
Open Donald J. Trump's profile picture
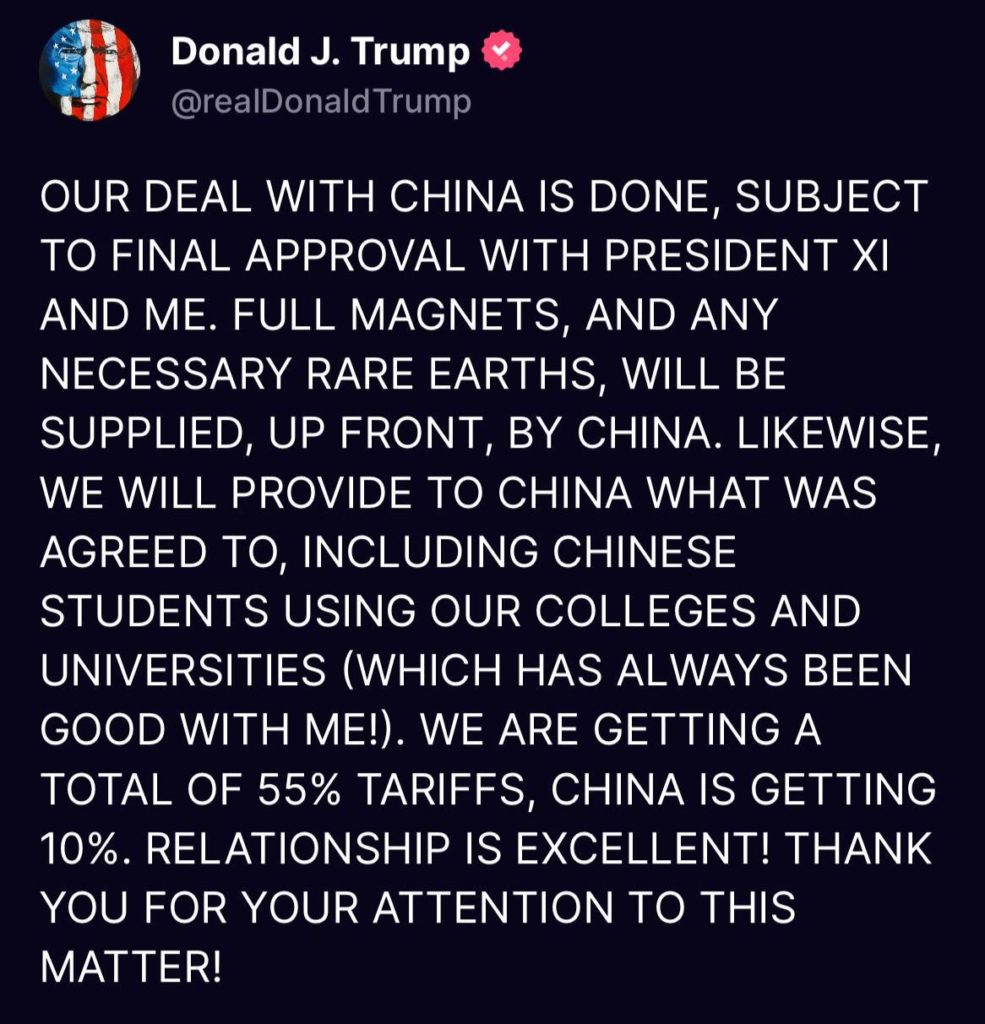click(x=89, y=70)
